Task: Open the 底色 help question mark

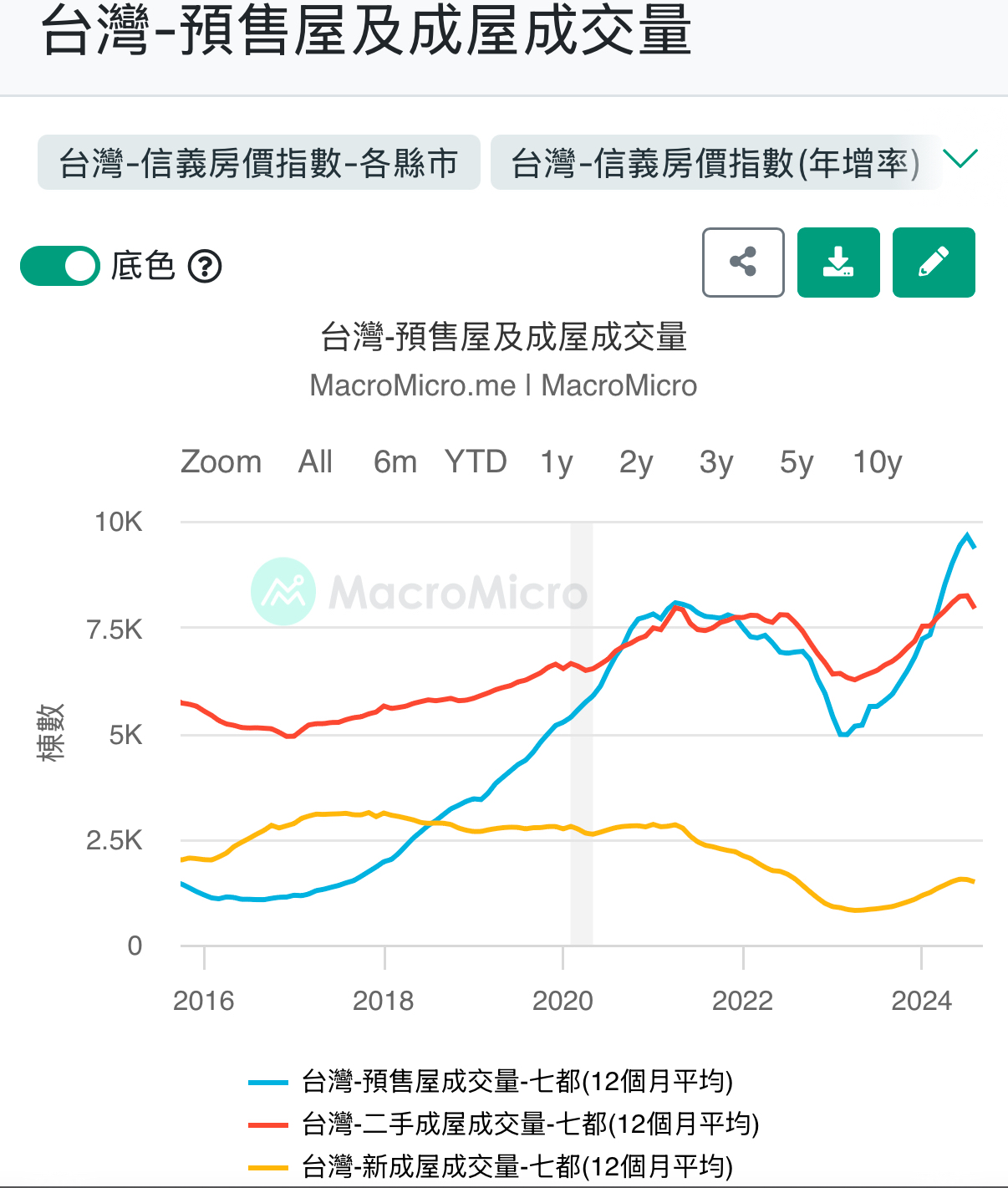Action: click(x=205, y=267)
